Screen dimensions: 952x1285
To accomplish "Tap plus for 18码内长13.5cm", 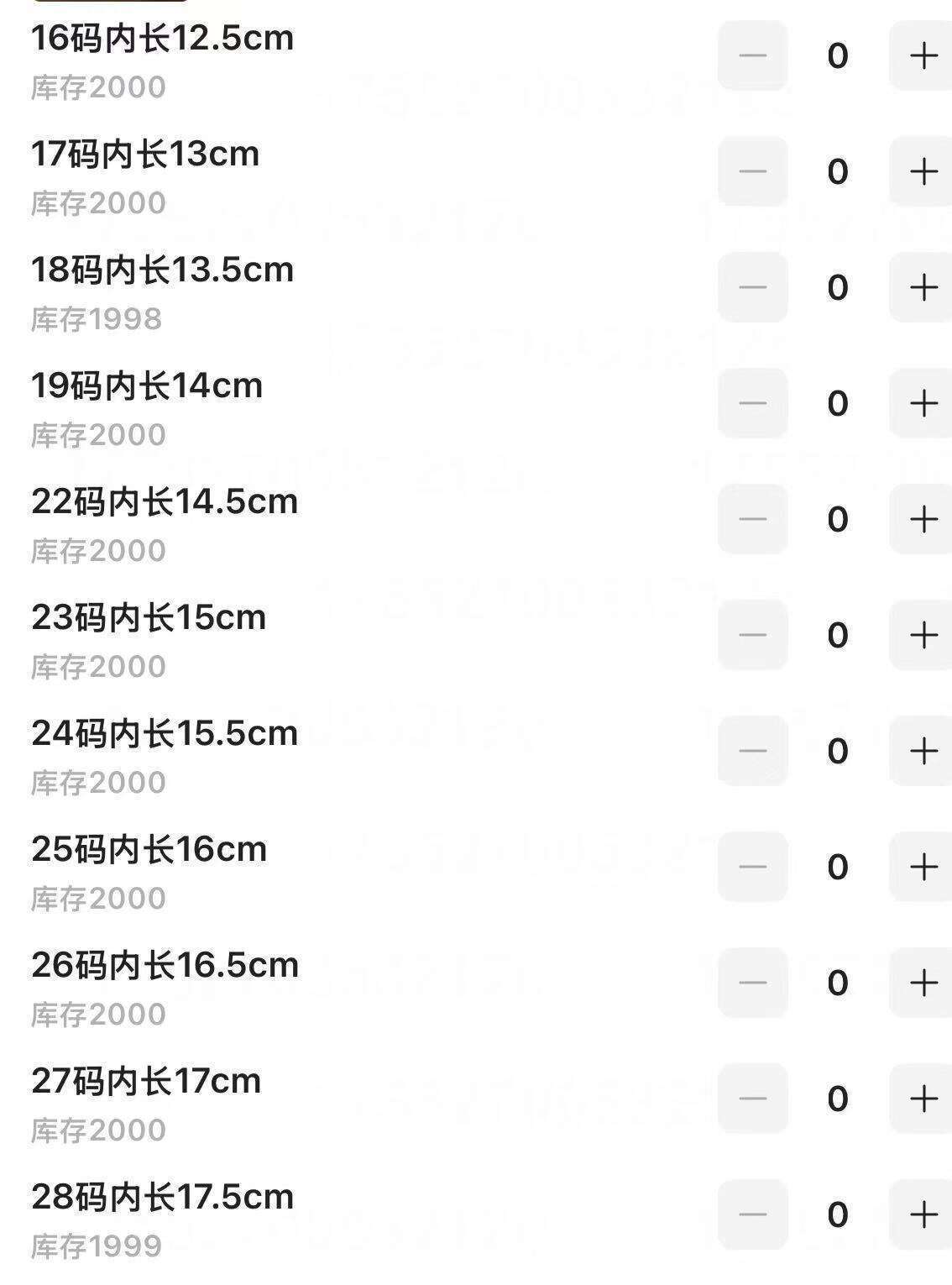I will (923, 288).
